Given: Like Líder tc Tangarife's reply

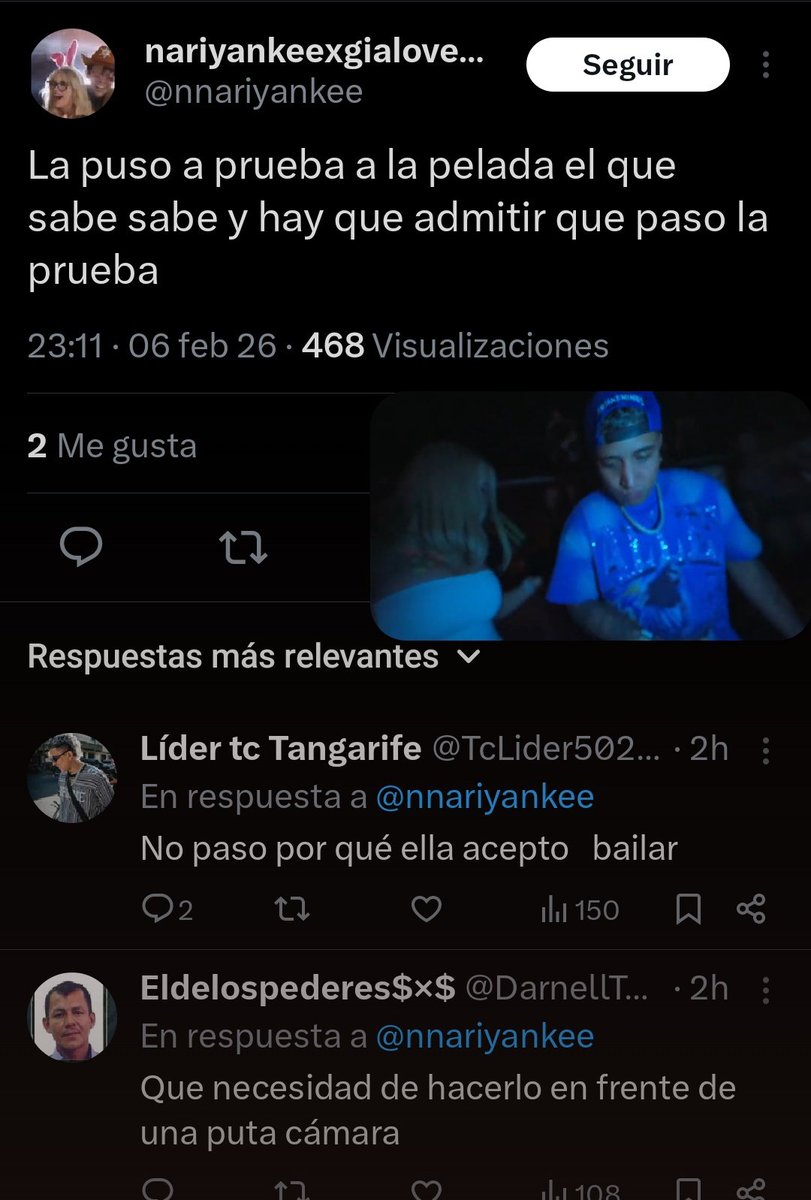Looking at the screenshot, I should pos(427,909).
